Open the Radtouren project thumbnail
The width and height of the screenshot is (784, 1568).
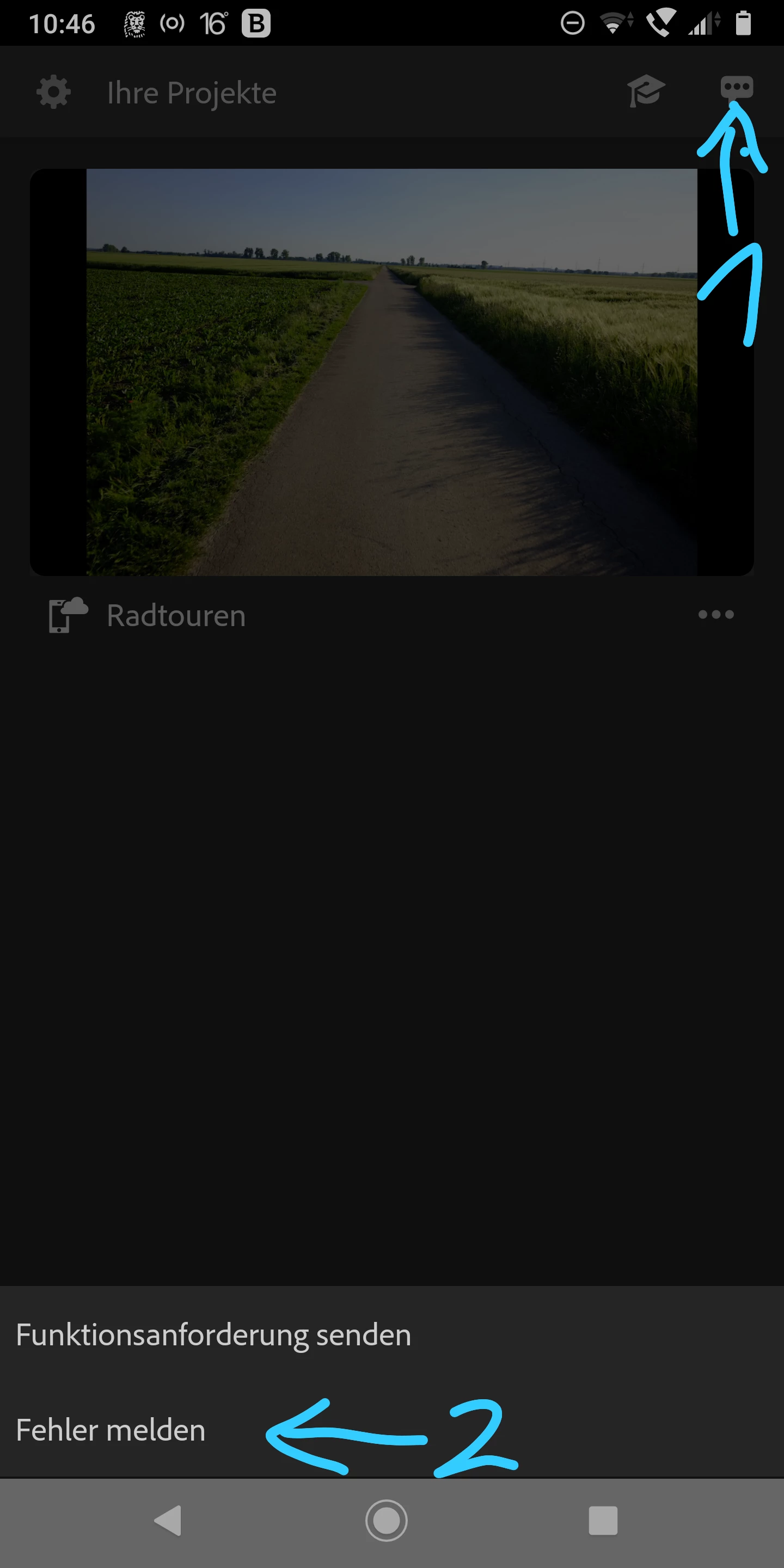(x=391, y=372)
